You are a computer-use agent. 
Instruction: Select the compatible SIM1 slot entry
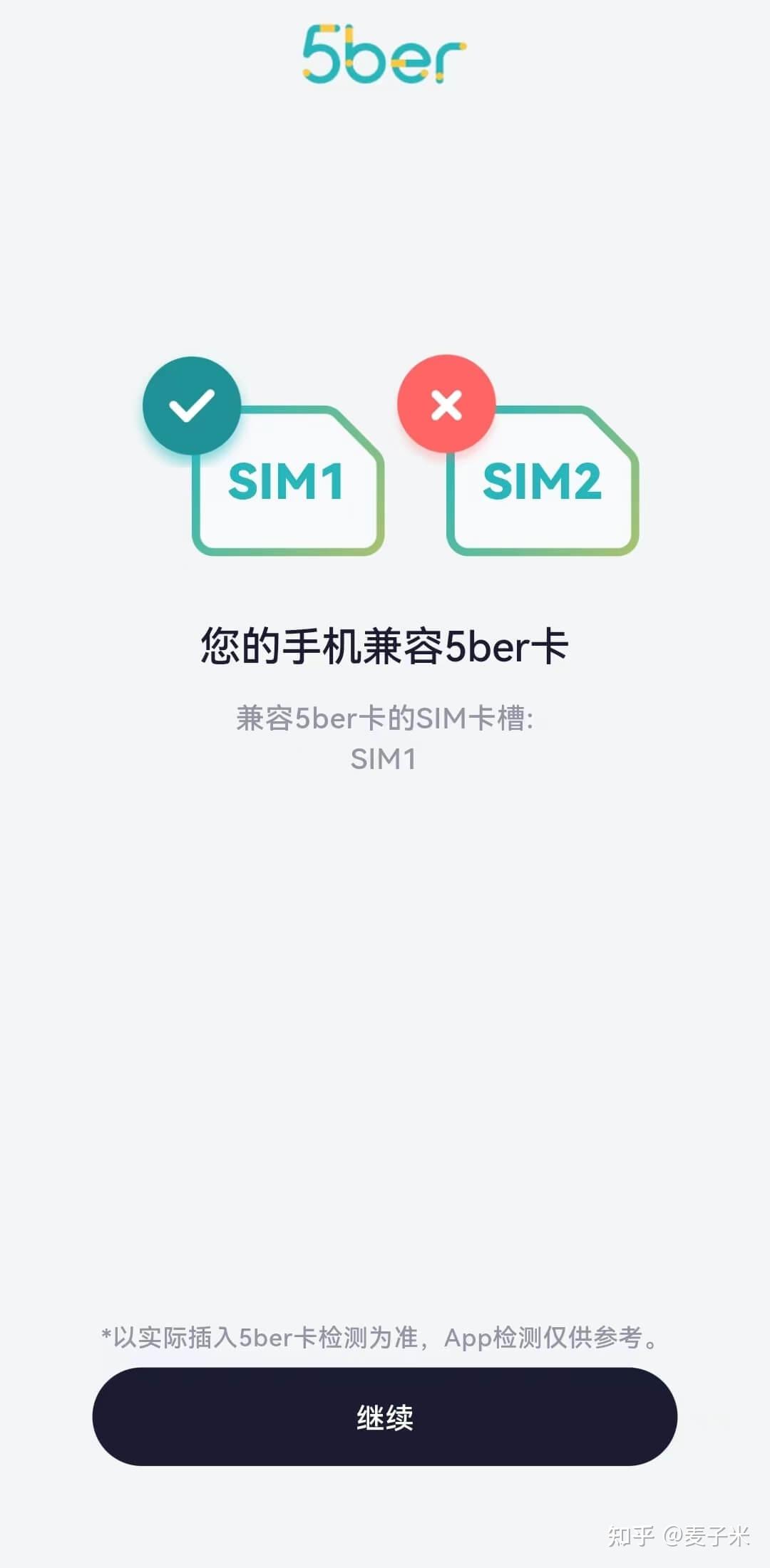pyautogui.click(x=385, y=759)
